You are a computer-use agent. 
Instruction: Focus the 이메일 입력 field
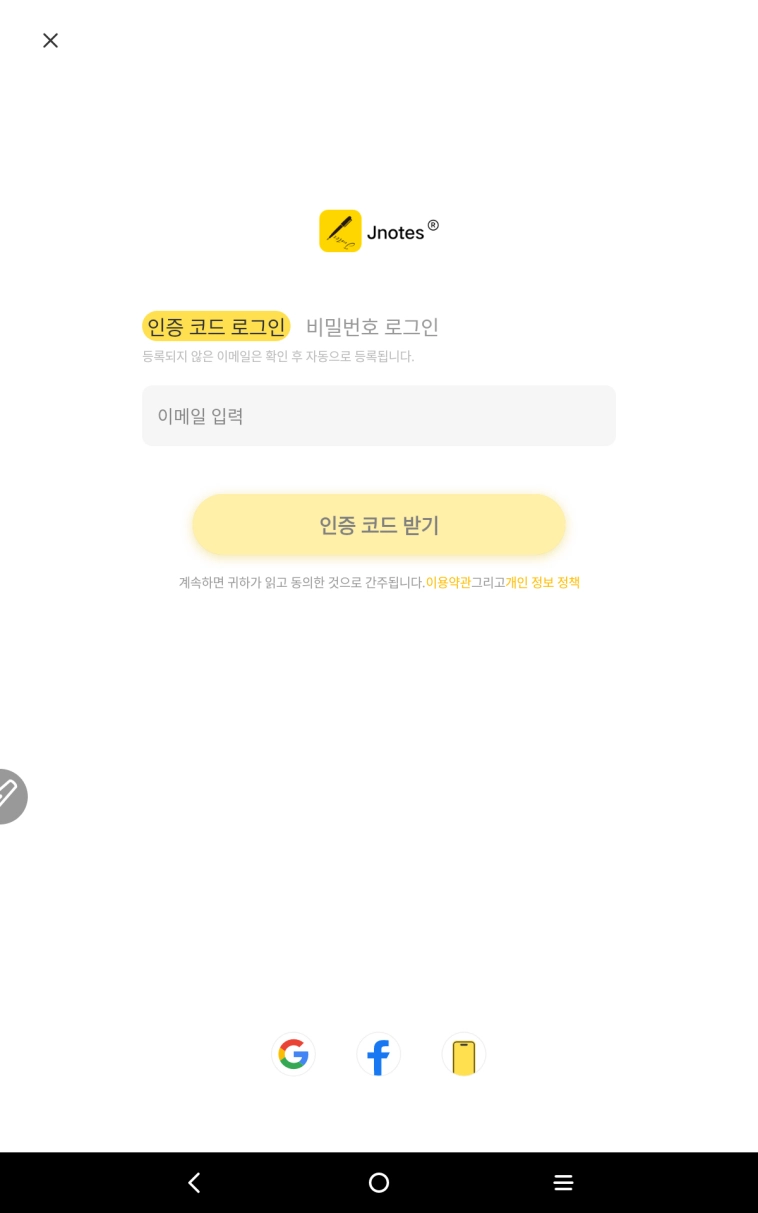[x=378, y=416]
